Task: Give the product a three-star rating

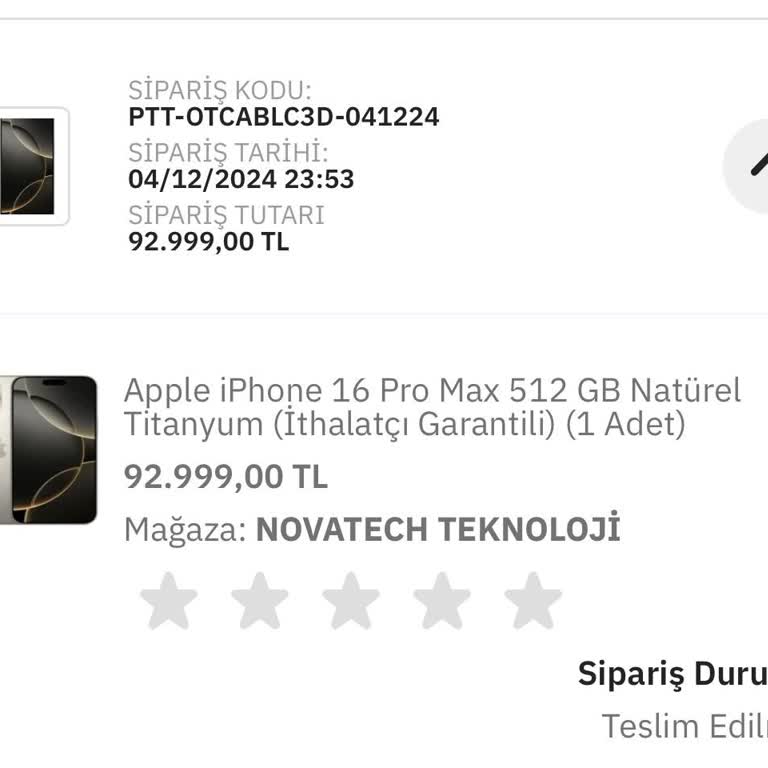Action: coord(350,601)
